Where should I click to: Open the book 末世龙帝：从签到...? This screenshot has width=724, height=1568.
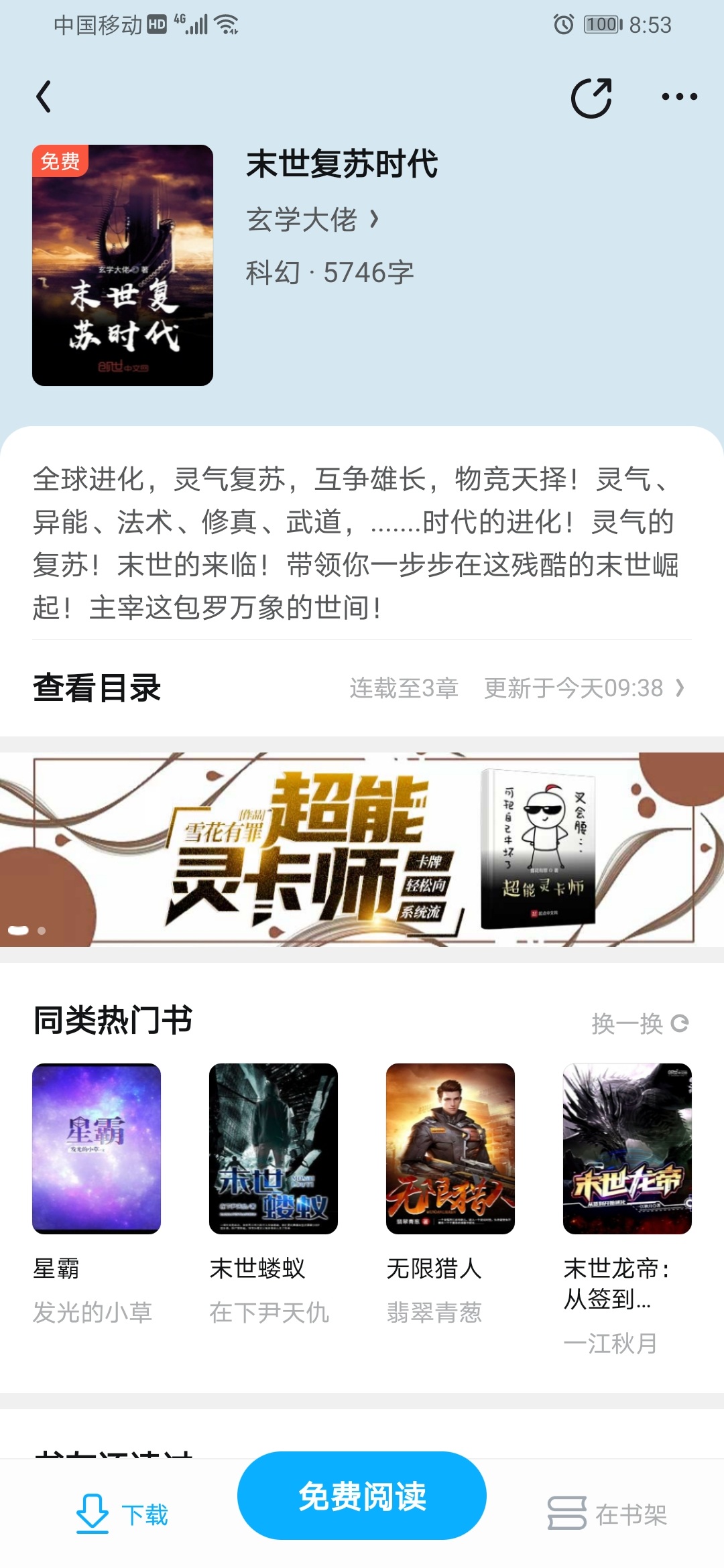pos(627,1149)
